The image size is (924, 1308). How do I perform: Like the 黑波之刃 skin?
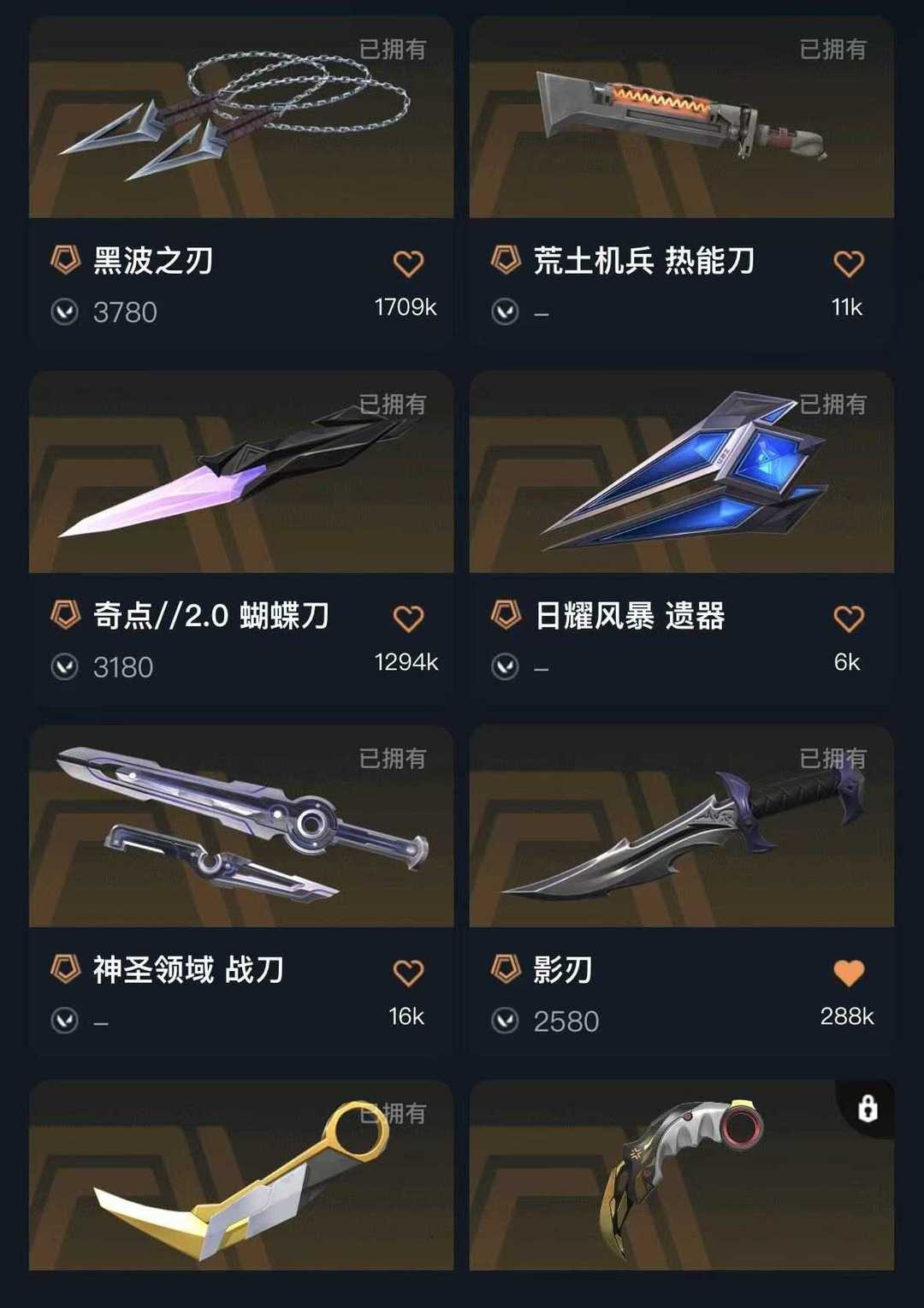(408, 263)
